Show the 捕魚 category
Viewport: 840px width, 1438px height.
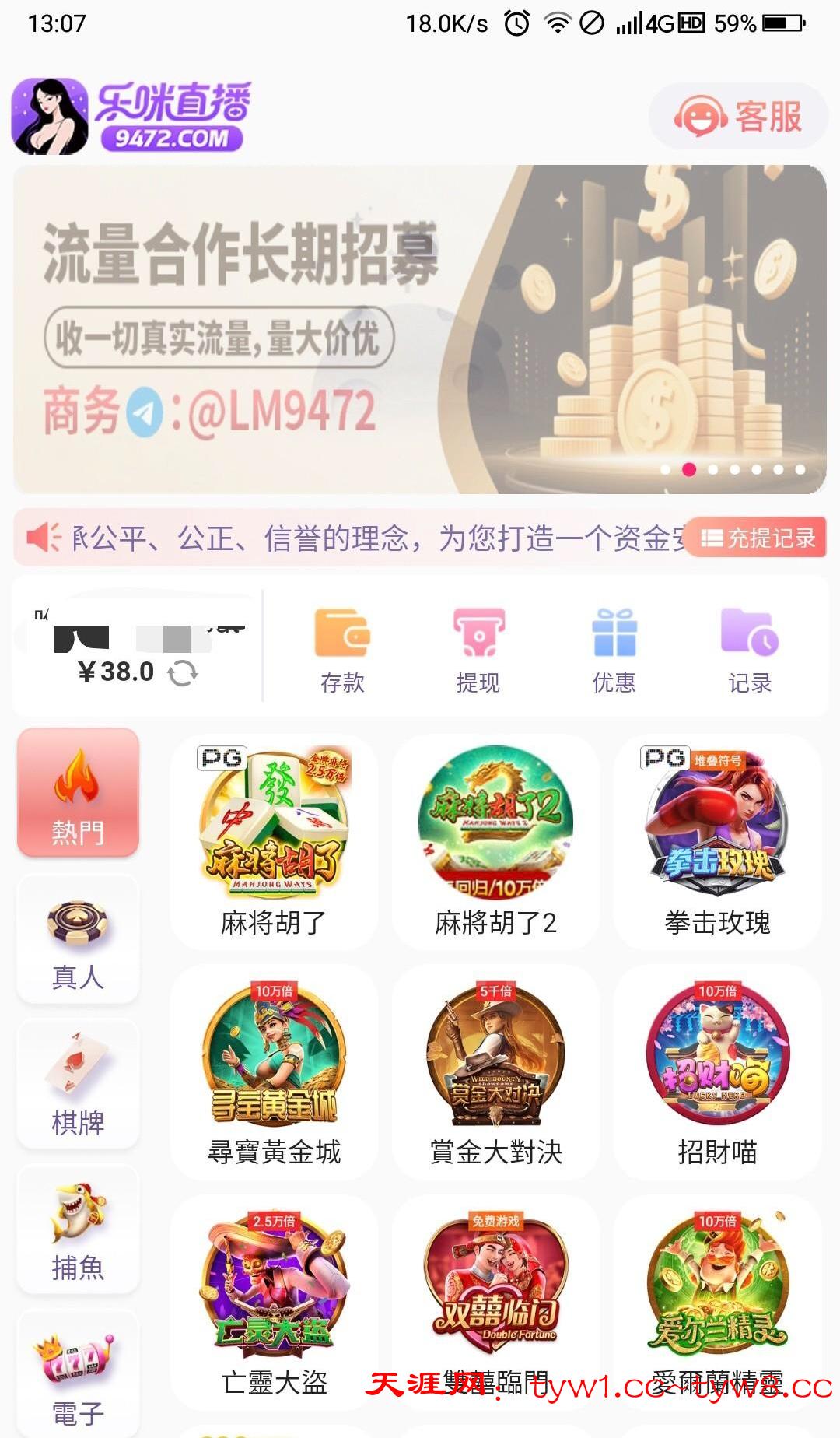coord(78,1229)
